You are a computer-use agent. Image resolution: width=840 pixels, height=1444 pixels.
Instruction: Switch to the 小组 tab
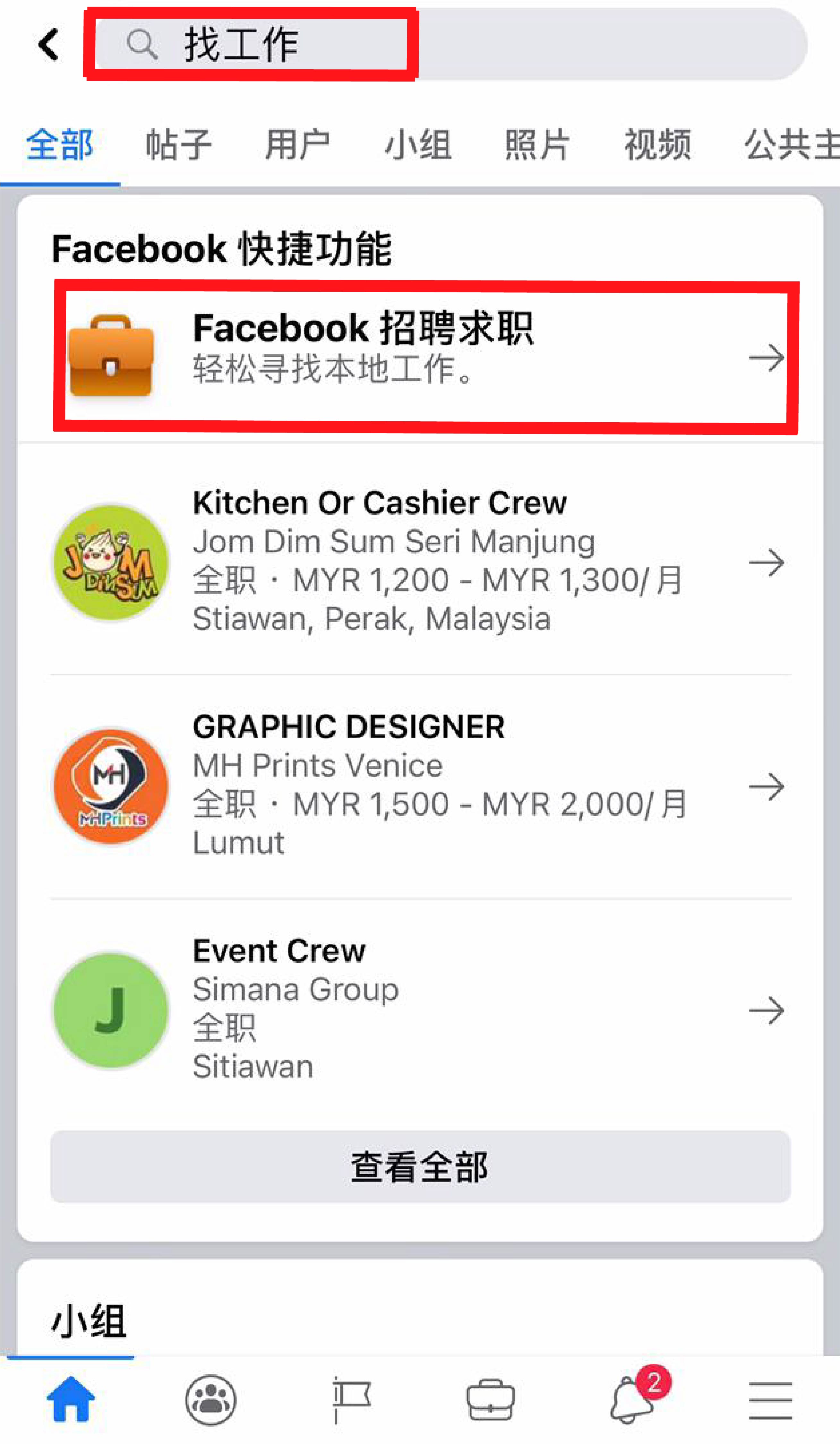[x=418, y=145]
